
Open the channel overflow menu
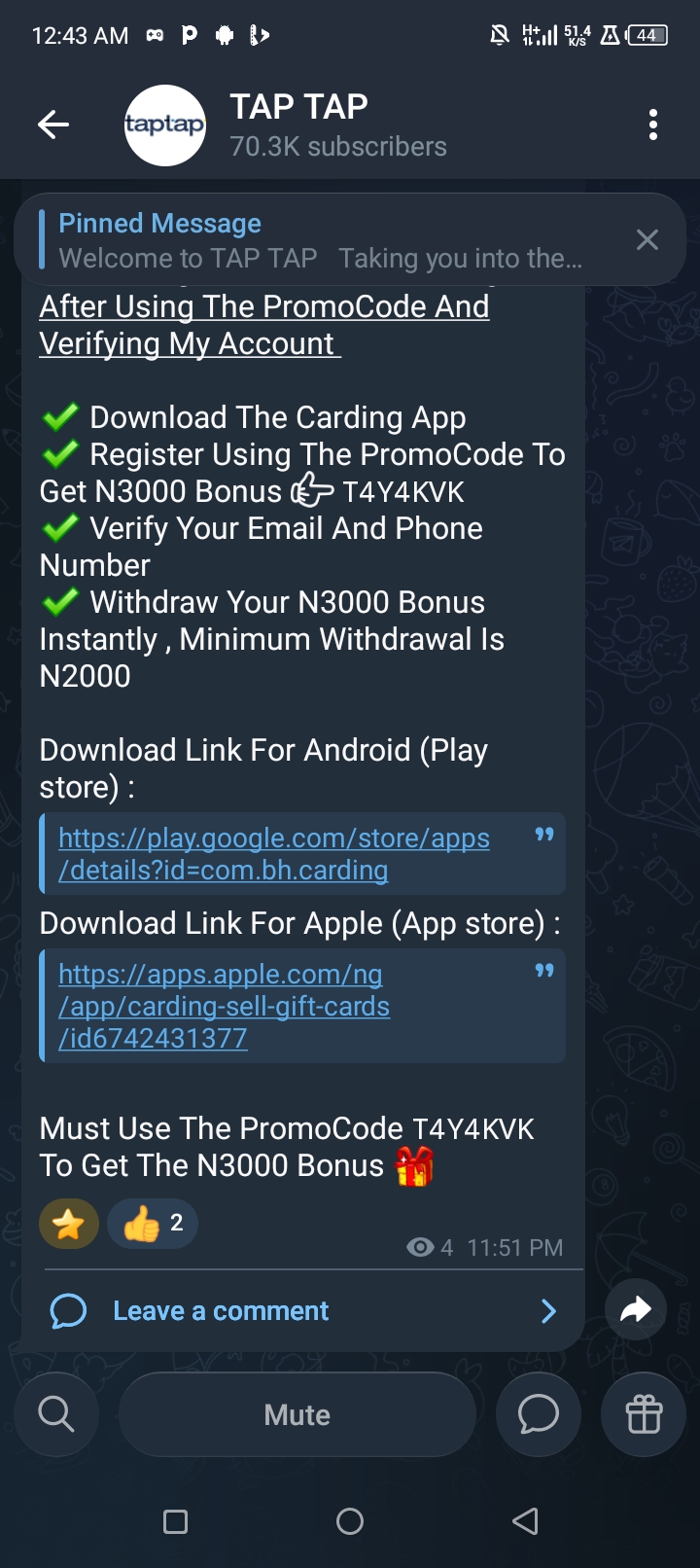point(652,125)
